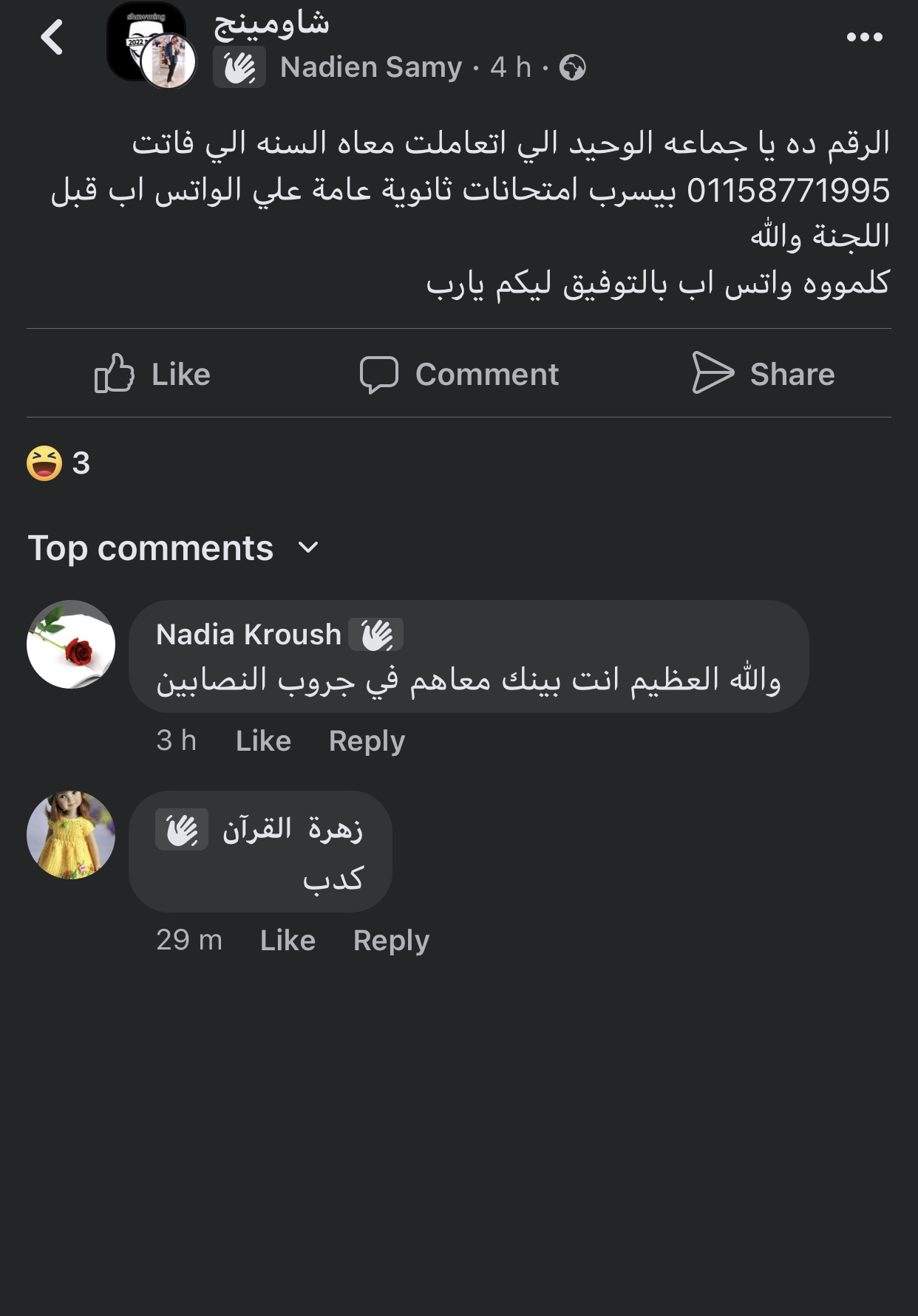Open Nadia Kroush's profile picture
Image resolution: width=918 pixels, height=1316 pixels.
pos(71,644)
